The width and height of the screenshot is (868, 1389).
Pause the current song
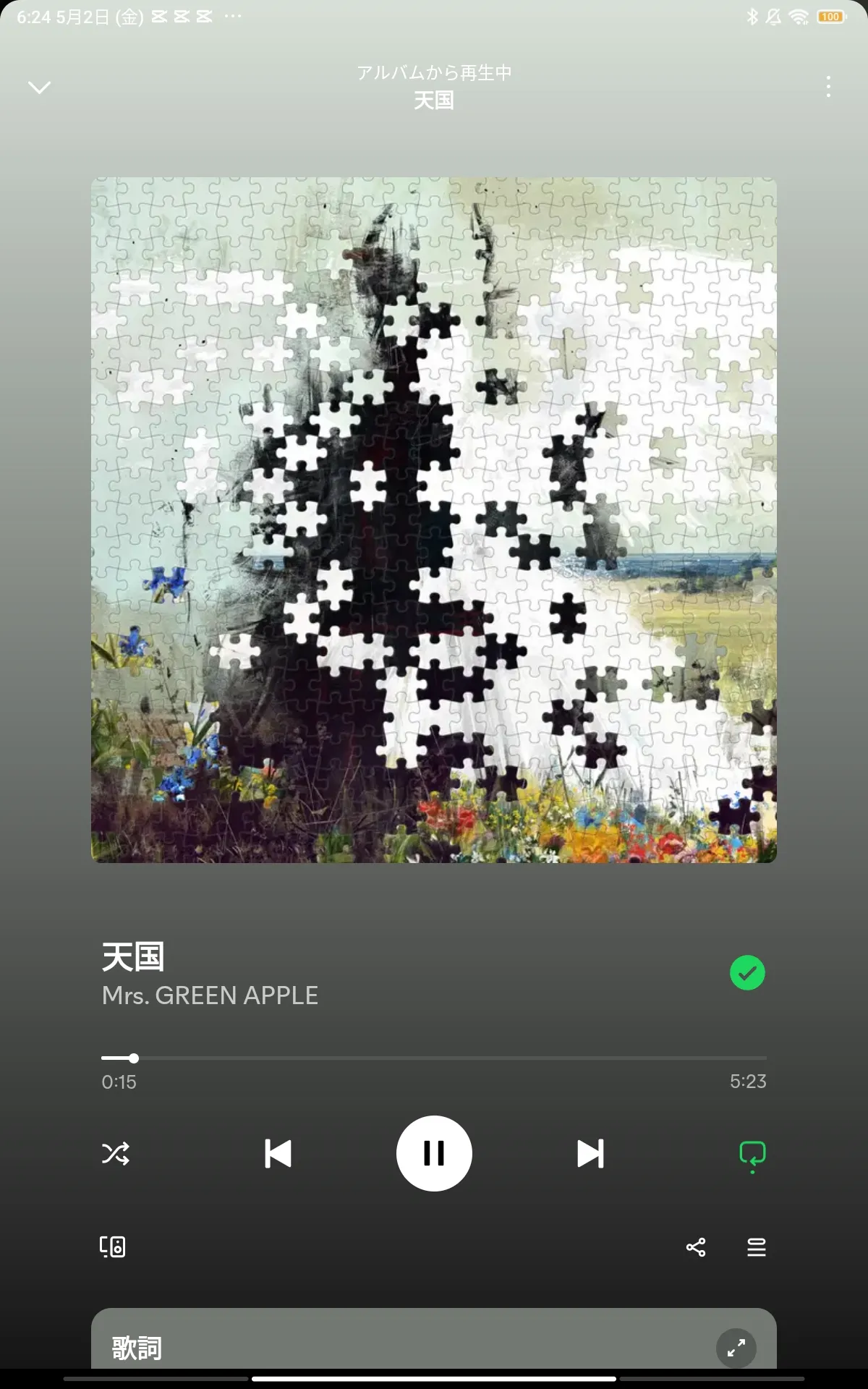pyautogui.click(x=434, y=1153)
